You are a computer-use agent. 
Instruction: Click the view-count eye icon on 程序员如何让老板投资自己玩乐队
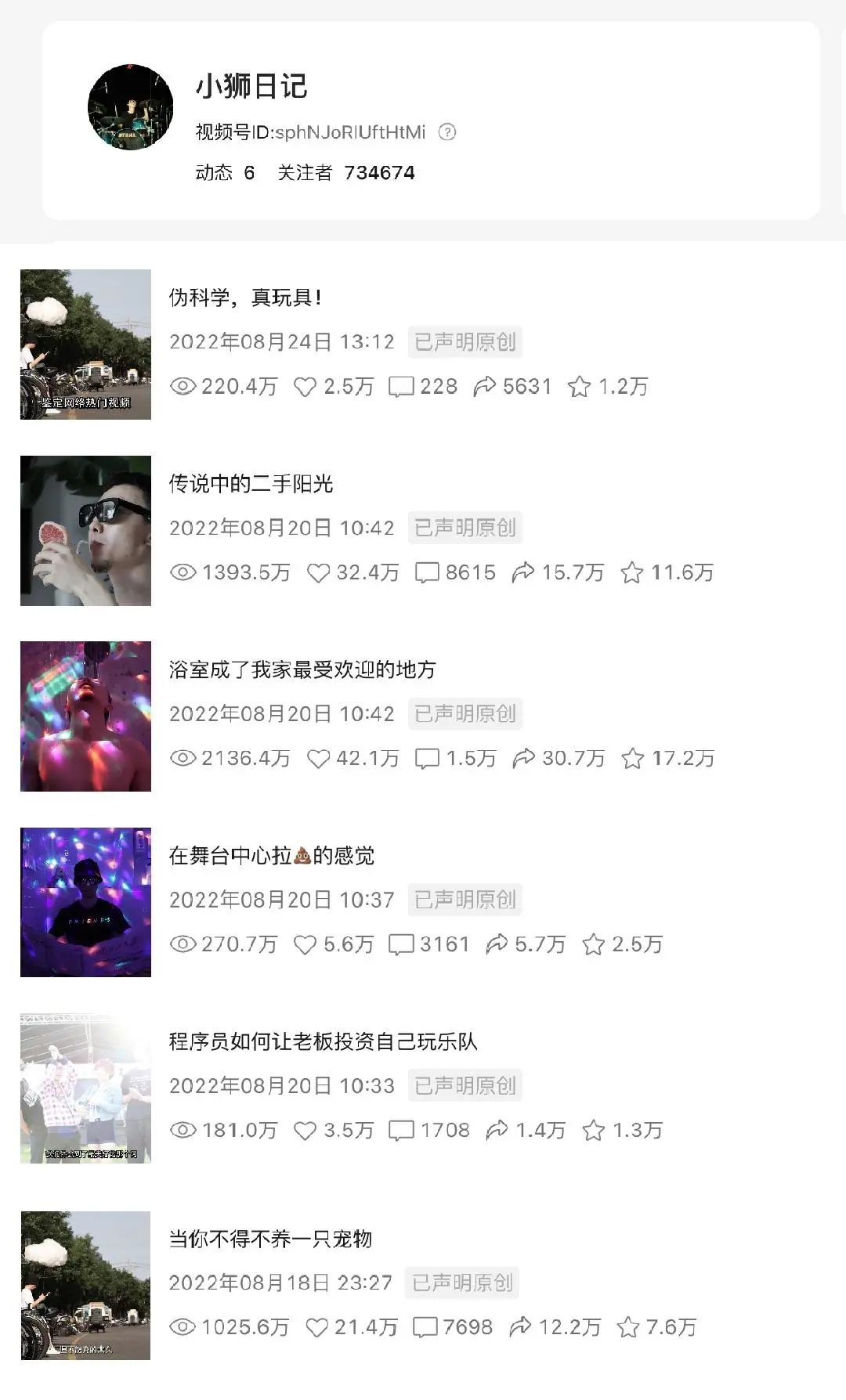tap(185, 1130)
